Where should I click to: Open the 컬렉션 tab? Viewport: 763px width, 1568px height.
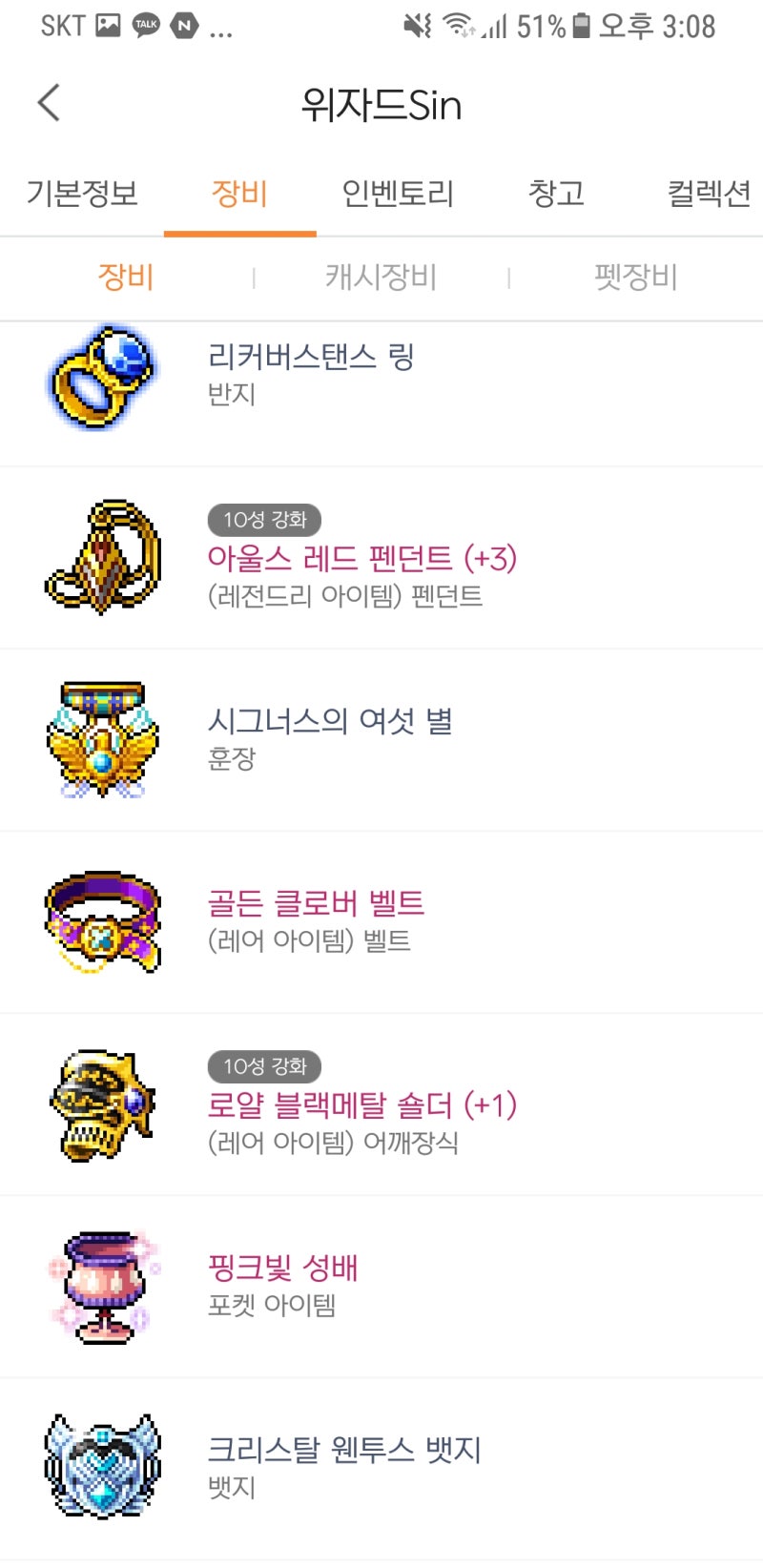click(708, 193)
